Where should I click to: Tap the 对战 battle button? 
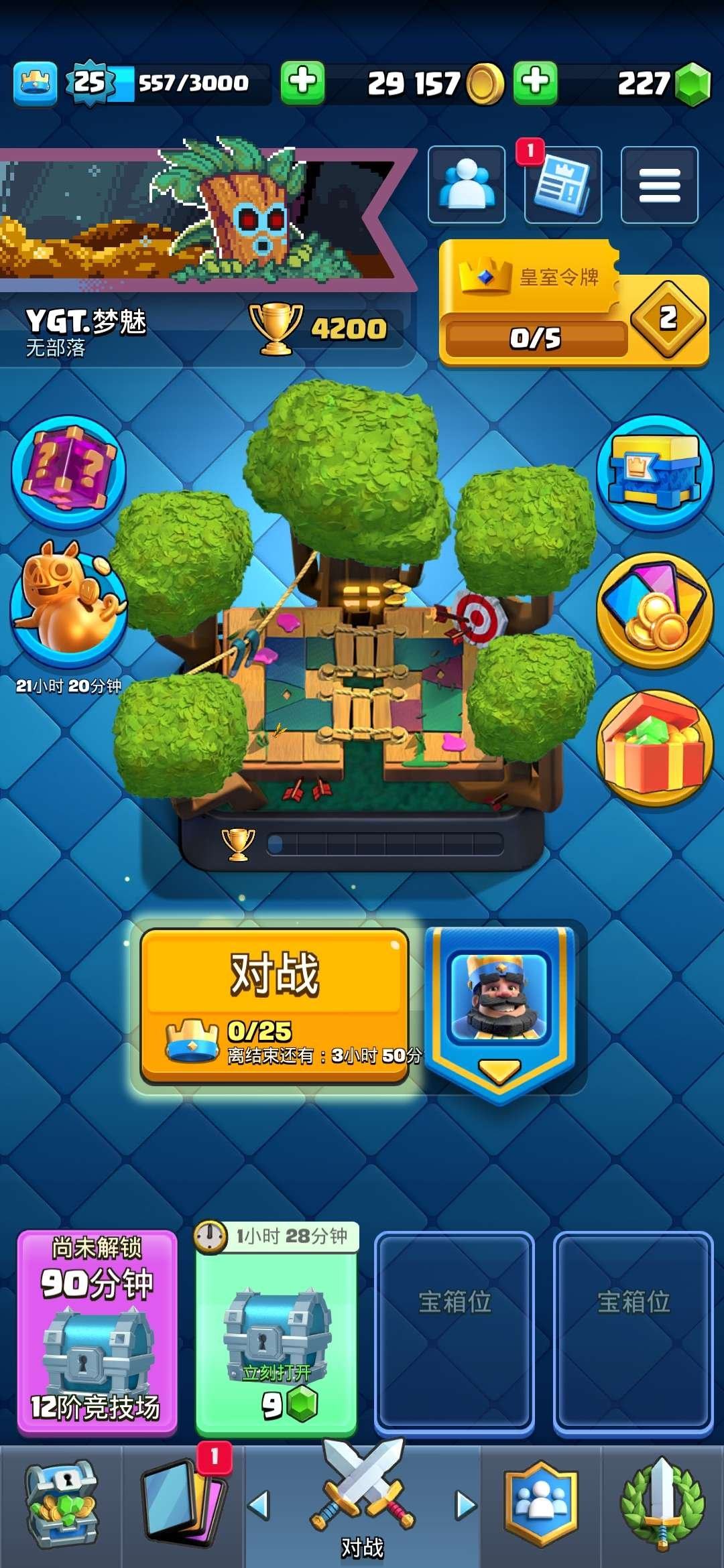point(275,1003)
